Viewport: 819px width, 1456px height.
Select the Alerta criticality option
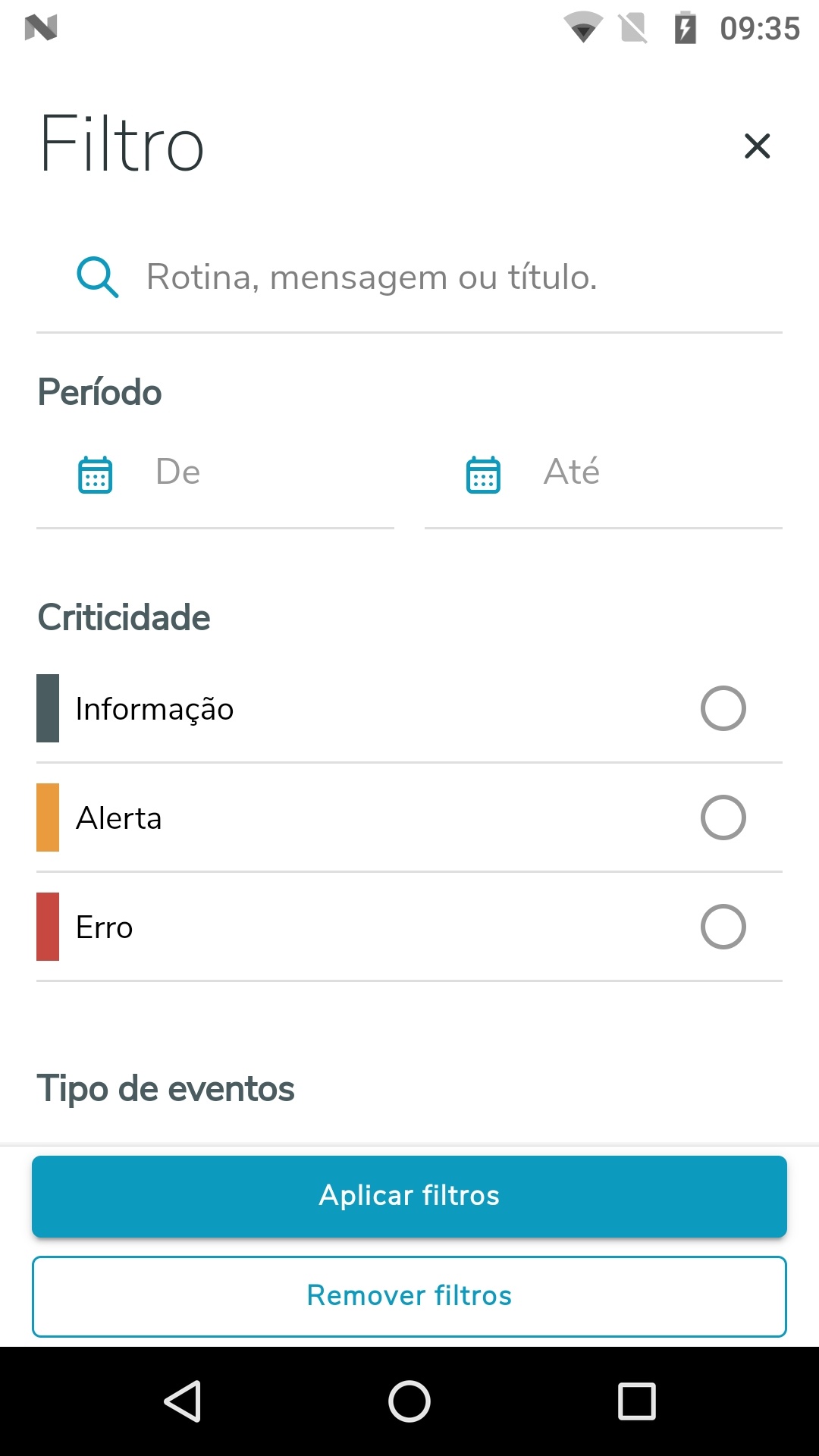point(723,817)
